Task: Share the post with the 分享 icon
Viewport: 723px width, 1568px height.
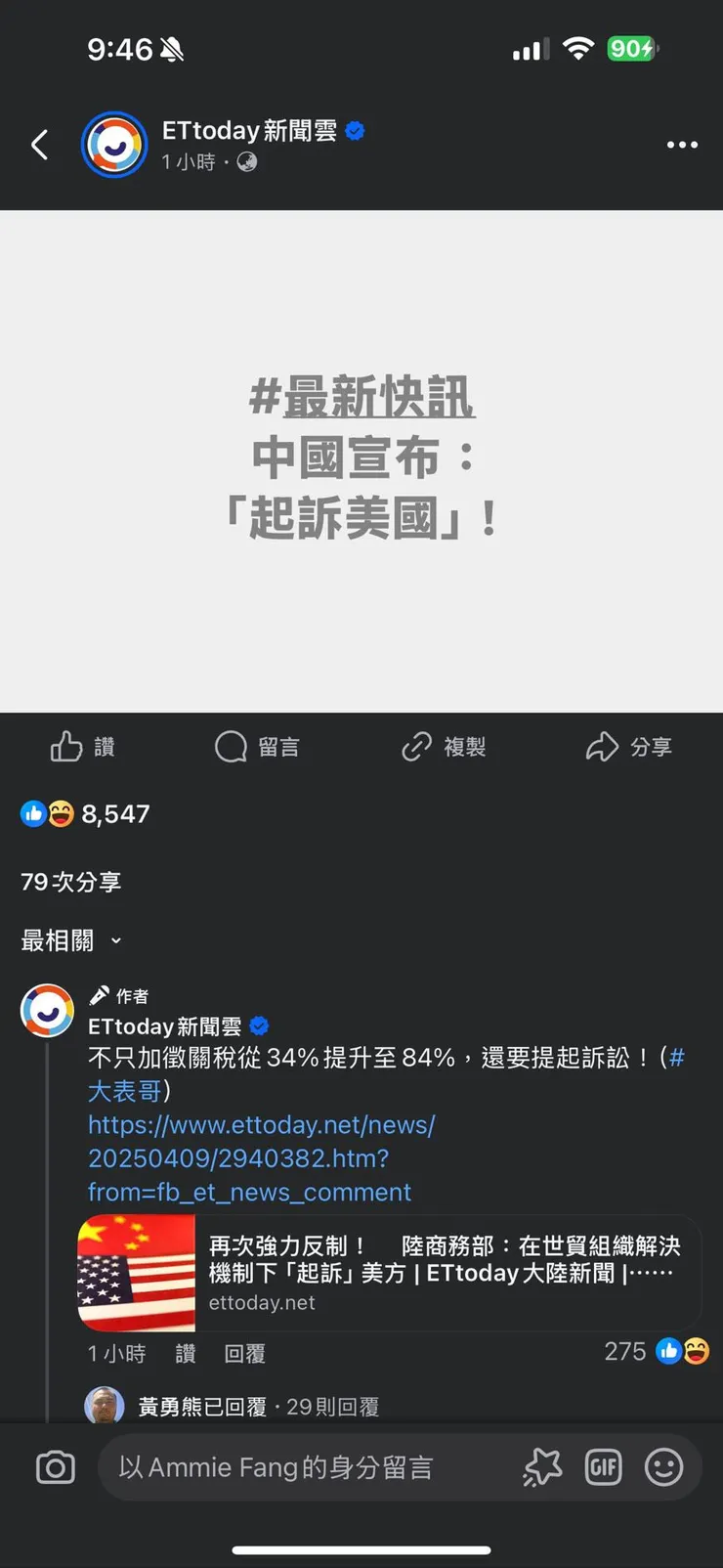Action: [630, 746]
